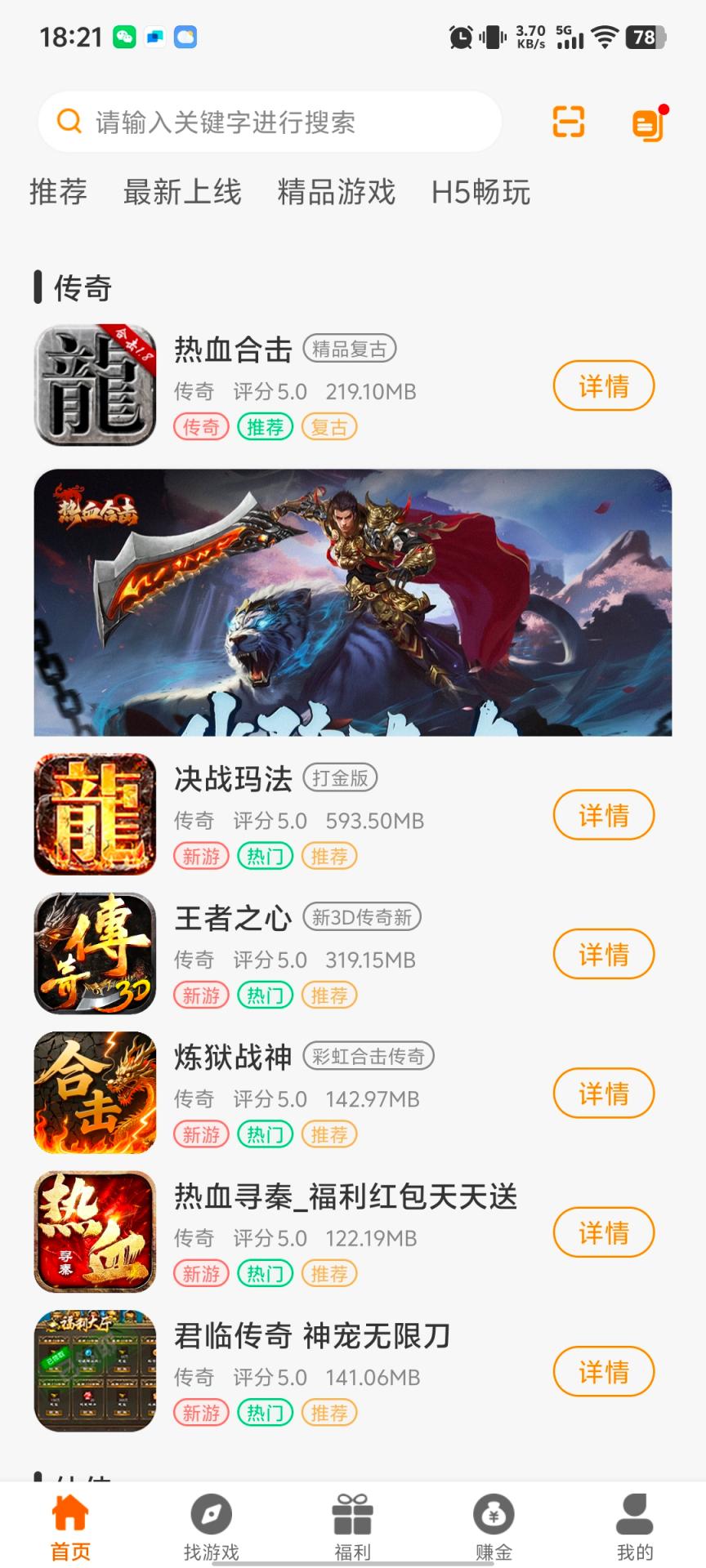The height and width of the screenshot is (1568, 706).
Task: Open the message center icon beside the scanner
Action: 648,121
